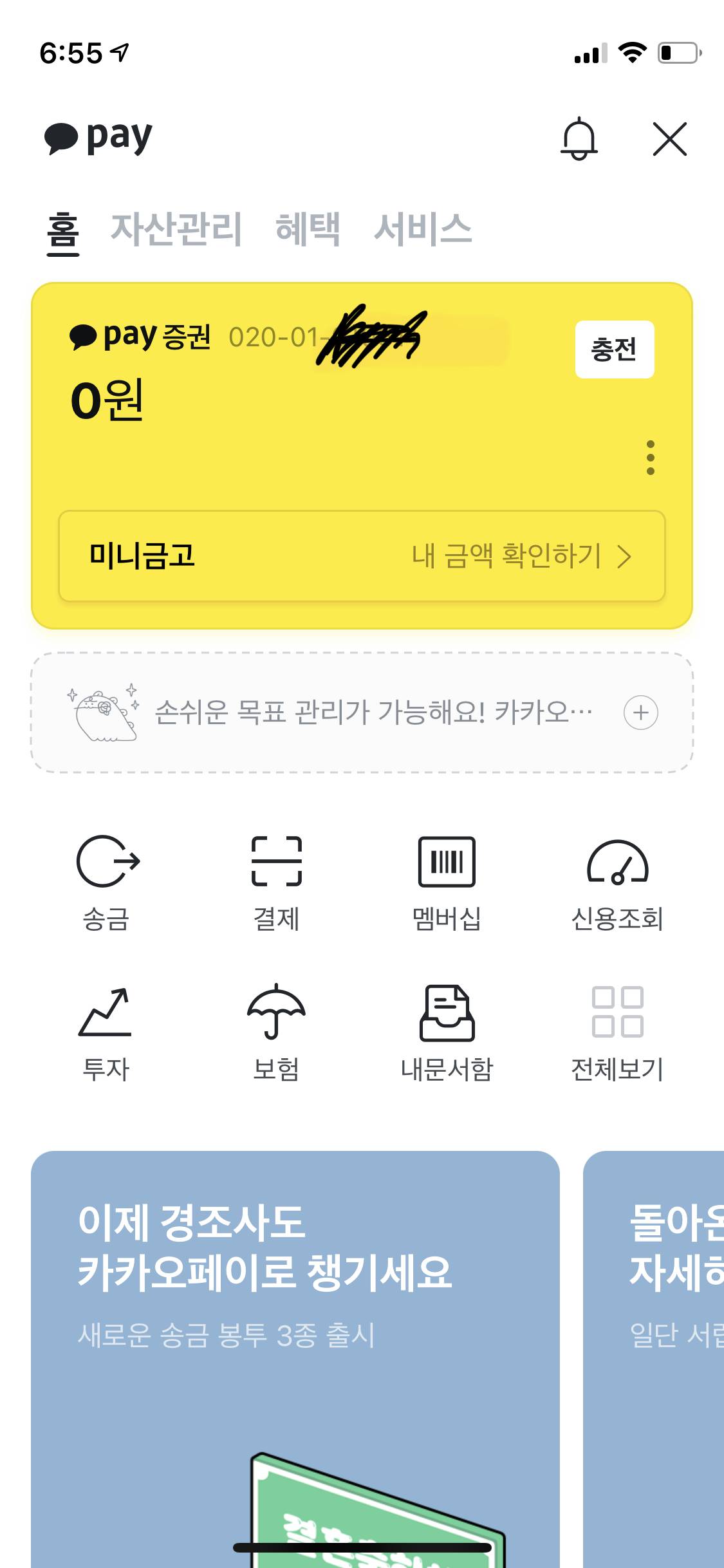The width and height of the screenshot is (724, 1568).
Task: Open 신용조회 credit check
Action: (617, 882)
